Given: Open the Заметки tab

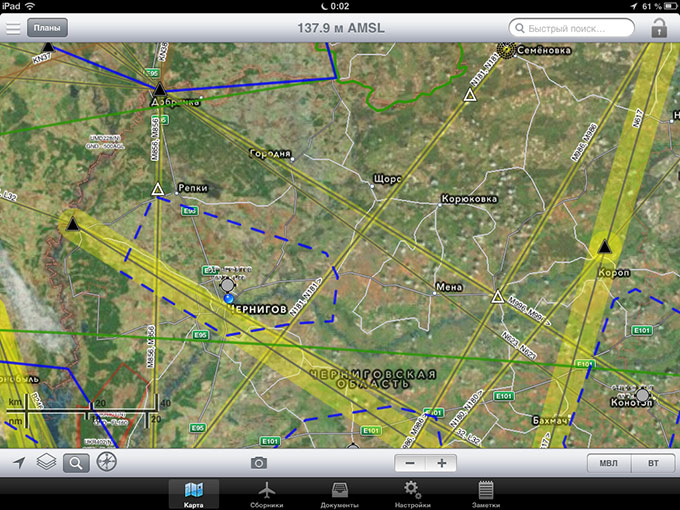Looking at the screenshot, I should point(486,494).
